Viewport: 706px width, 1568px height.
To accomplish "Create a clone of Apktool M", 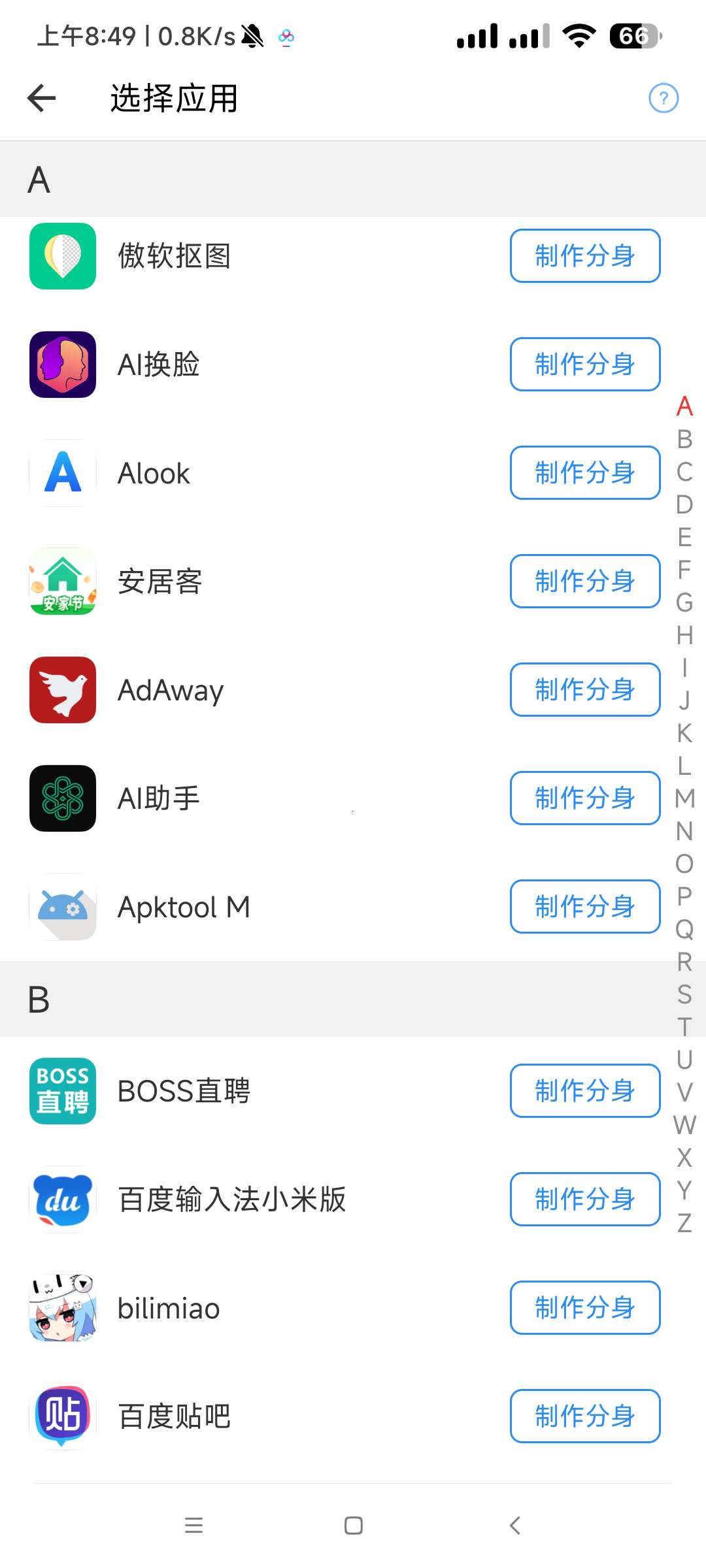I will [x=585, y=907].
